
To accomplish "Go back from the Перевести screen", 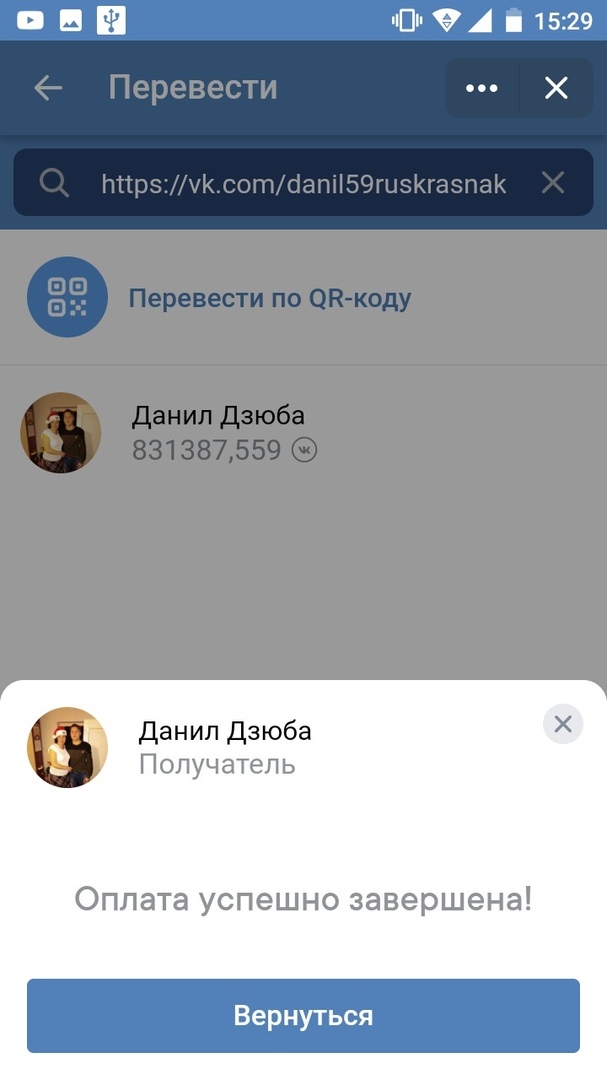I will (48, 88).
